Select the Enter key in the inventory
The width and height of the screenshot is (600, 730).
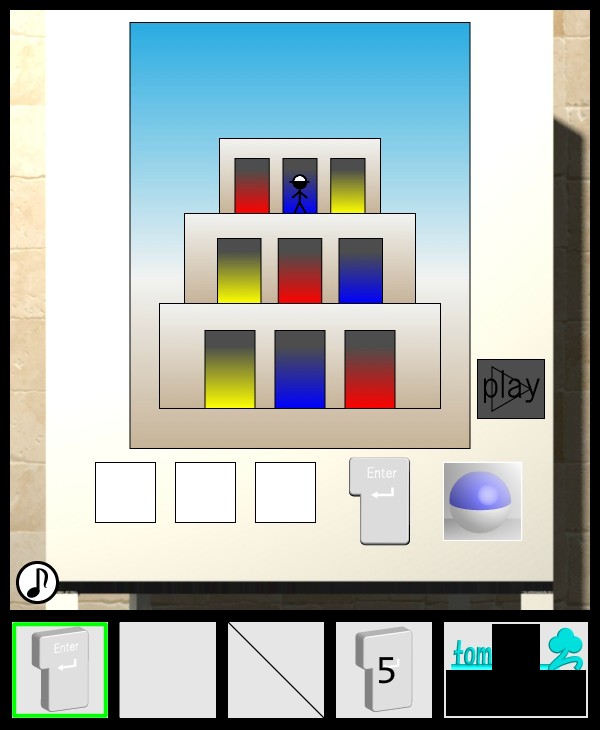click(x=60, y=669)
